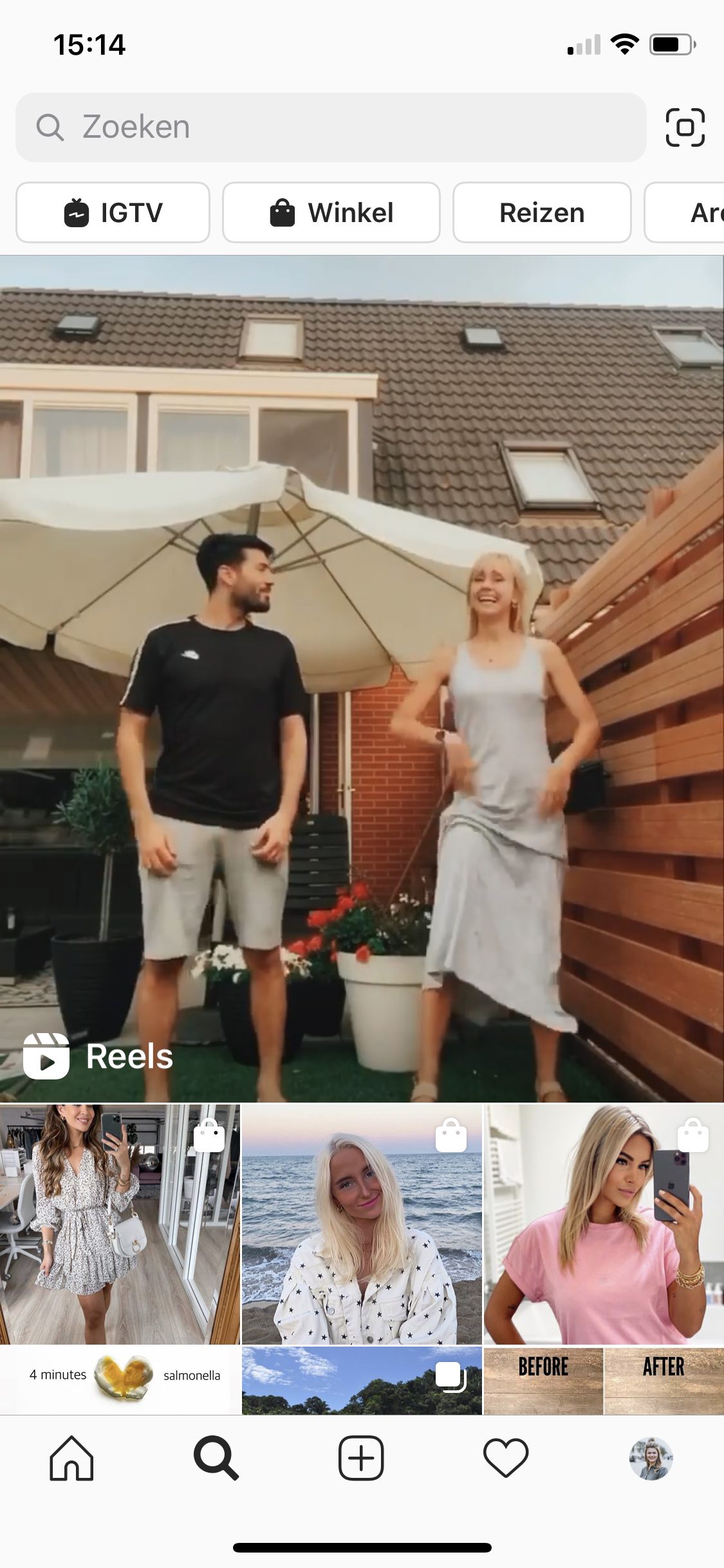
Task: Open the 4 minutes salmonella egg post
Action: point(120,1380)
